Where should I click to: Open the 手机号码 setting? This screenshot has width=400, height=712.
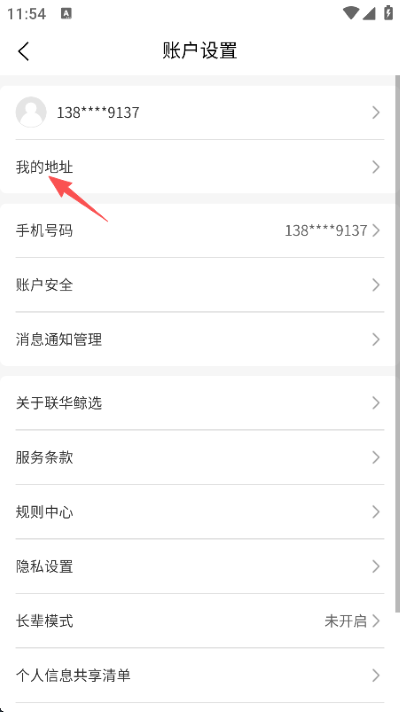coord(198,231)
